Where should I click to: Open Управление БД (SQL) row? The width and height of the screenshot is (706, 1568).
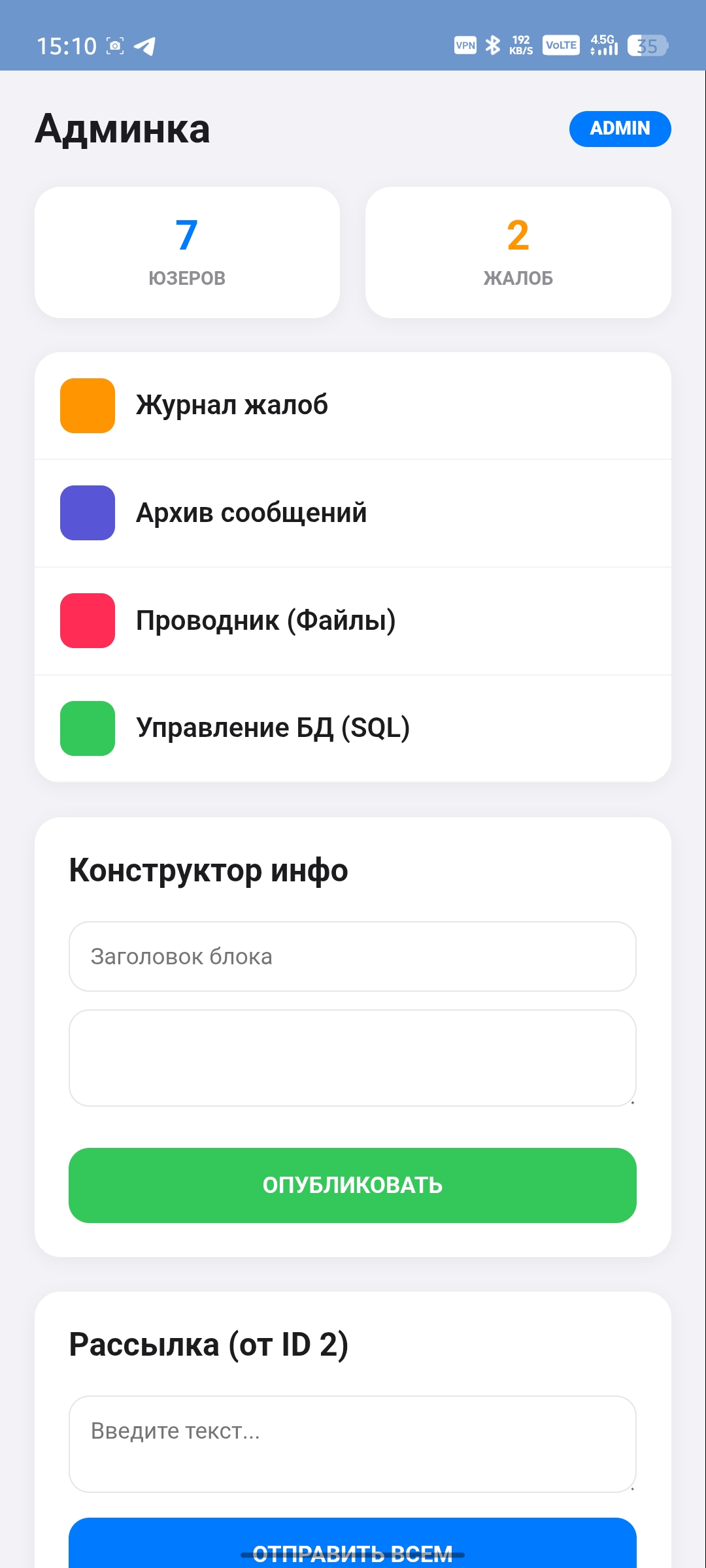coord(353,728)
